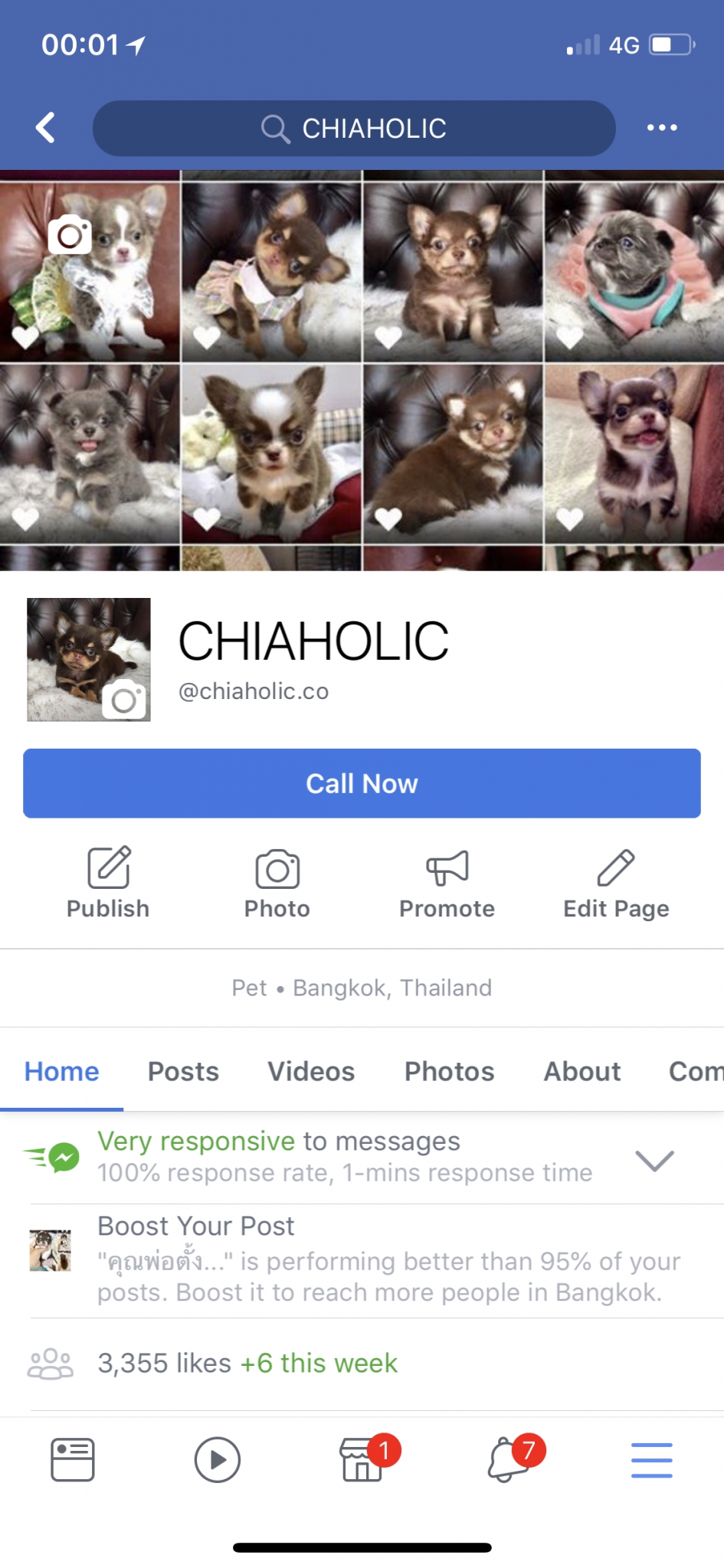Publish a new post
This screenshot has width=724, height=1568.
[108, 883]
